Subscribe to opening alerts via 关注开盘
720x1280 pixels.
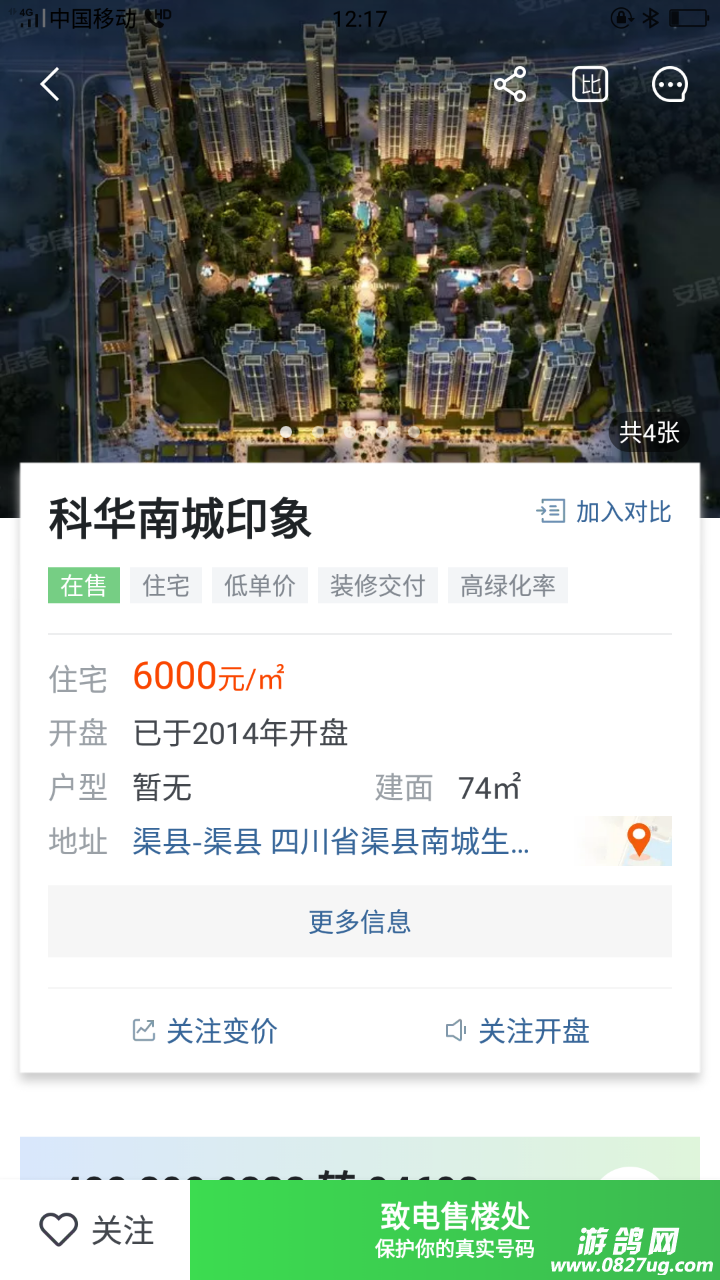(517, 1031)
